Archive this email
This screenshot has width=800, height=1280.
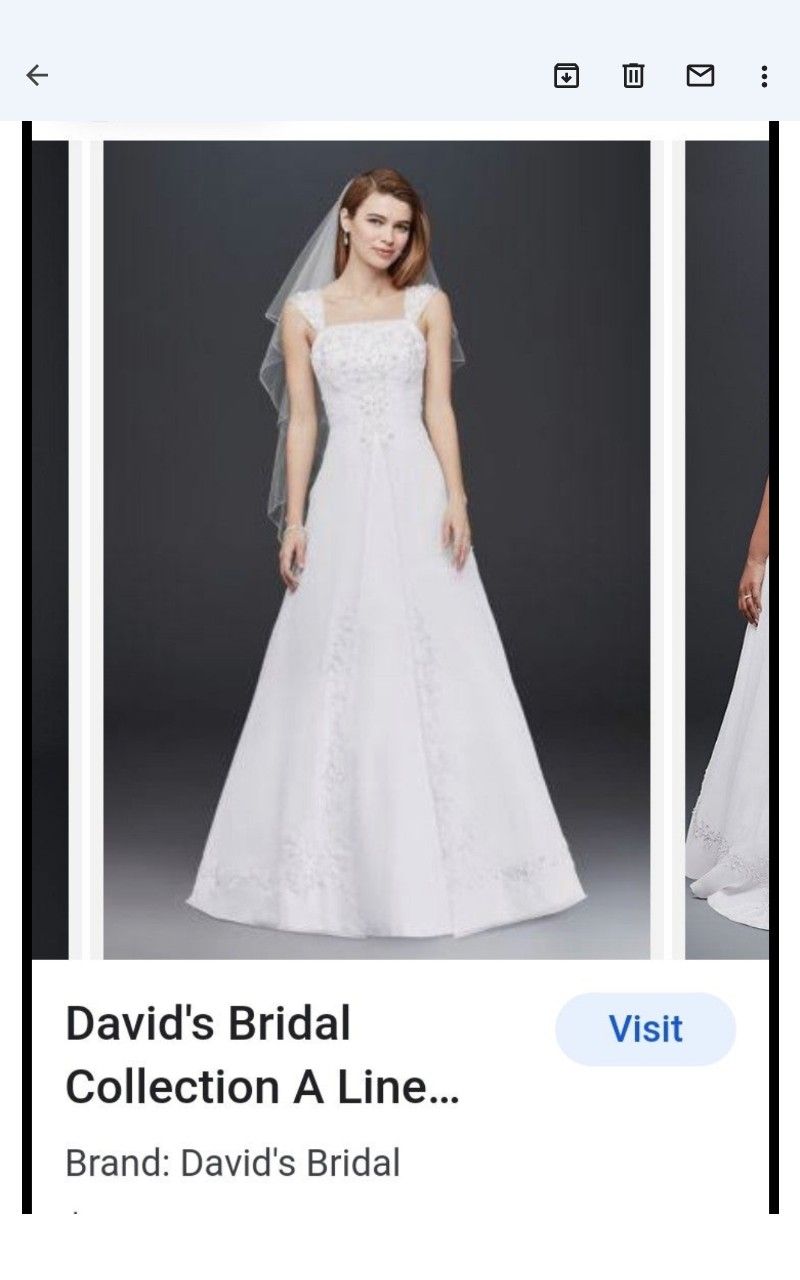pyautogui.click(x=566, y=75)
